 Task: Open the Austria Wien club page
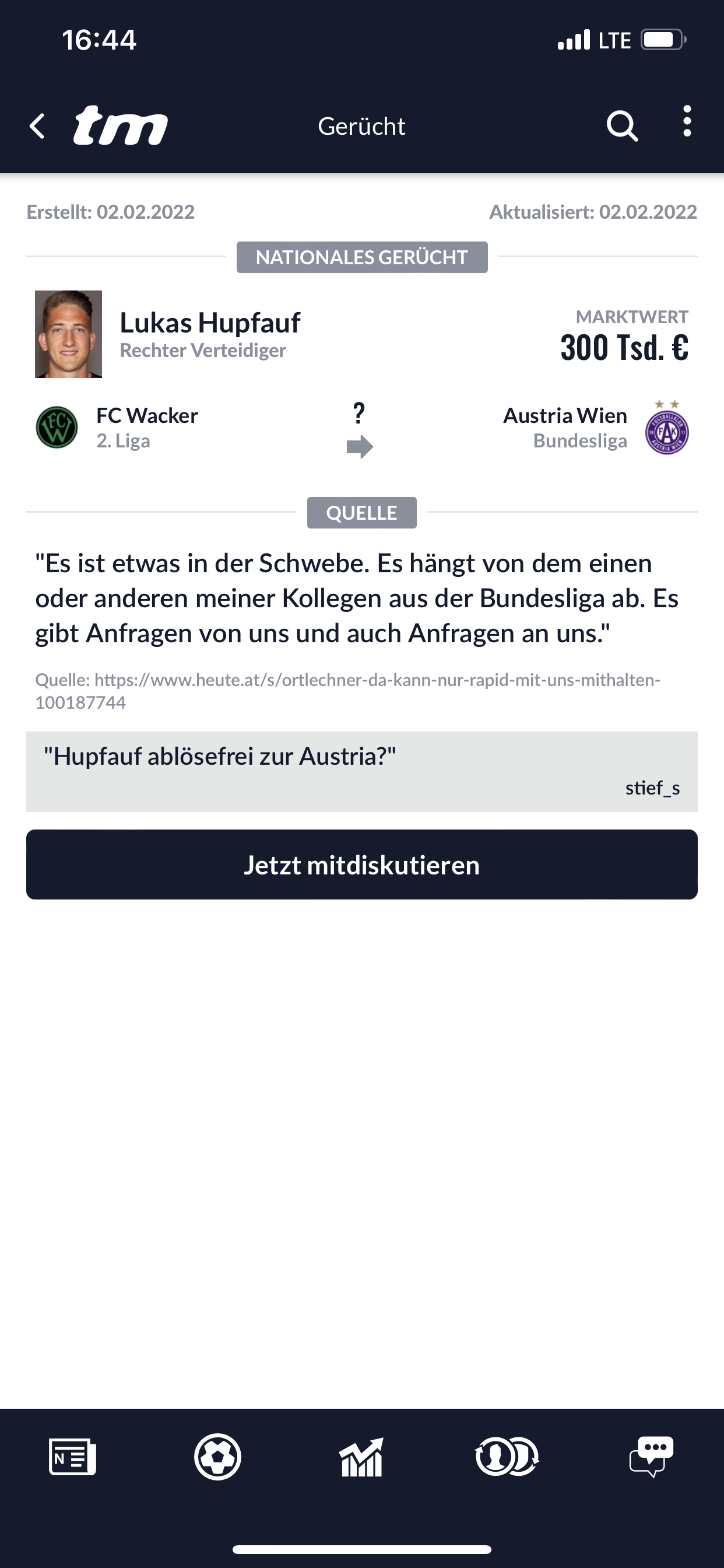coord(565,415)
